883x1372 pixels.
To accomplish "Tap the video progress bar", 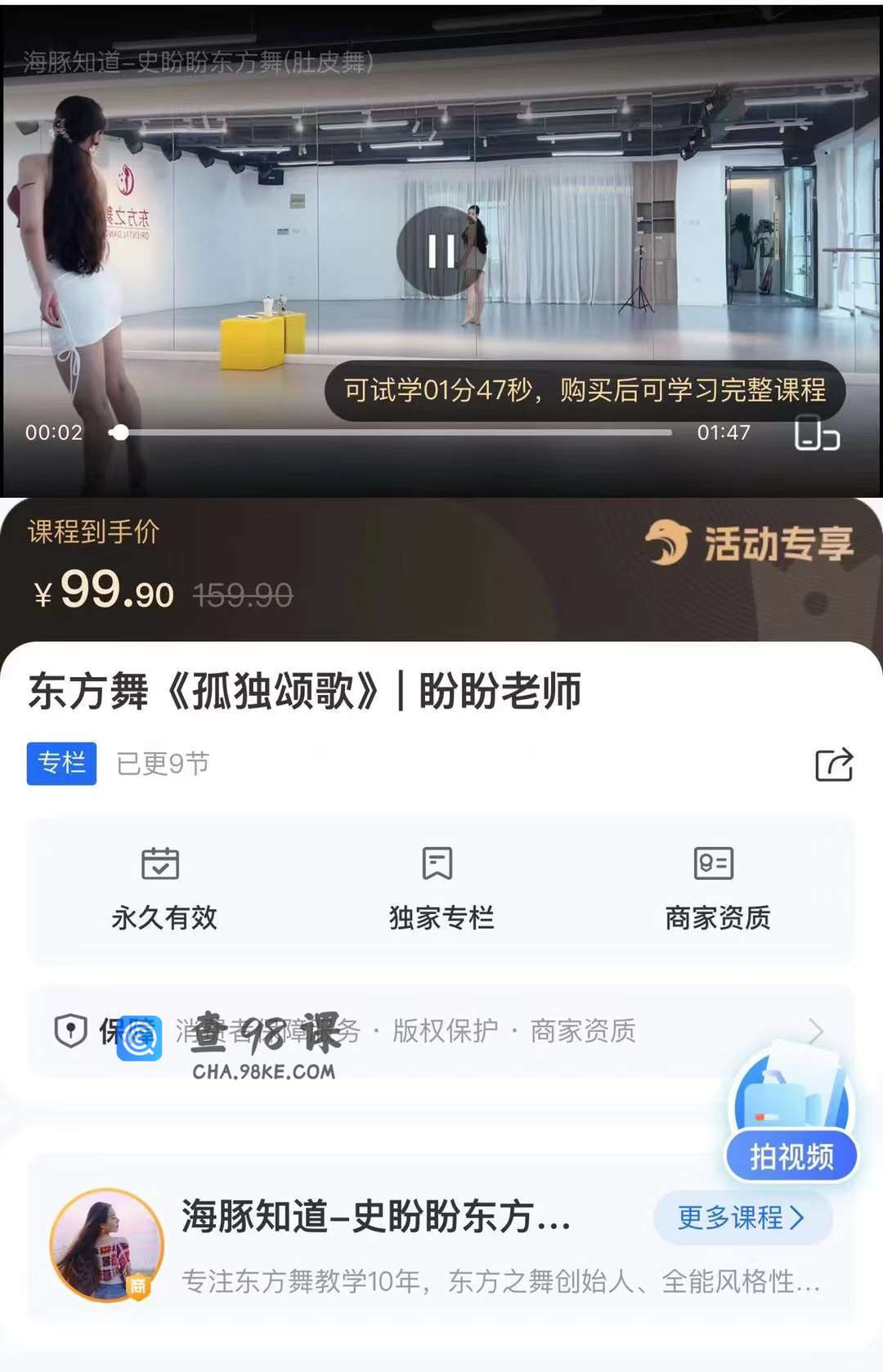I will (x=392, y=433).
